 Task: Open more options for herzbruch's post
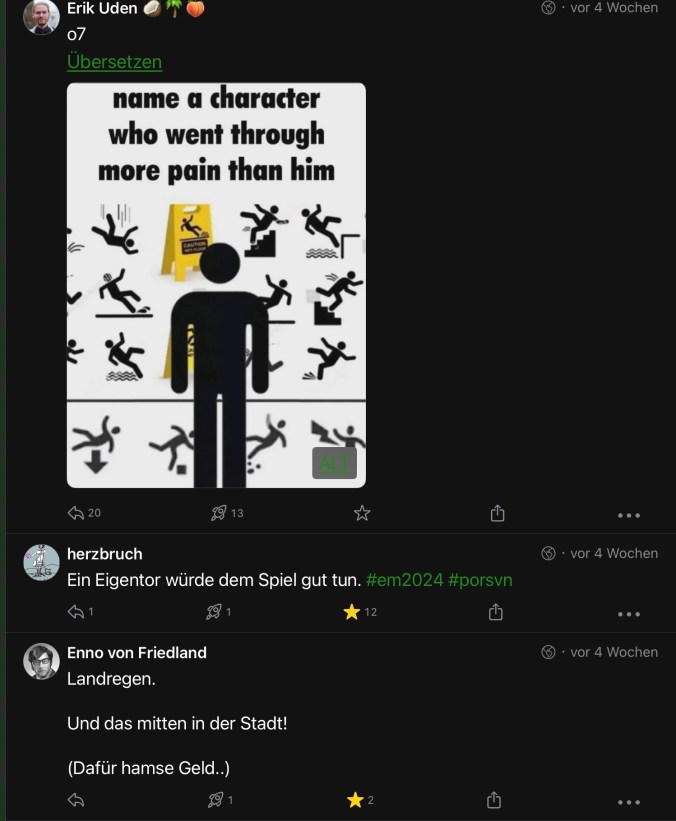tap(628, 614)
